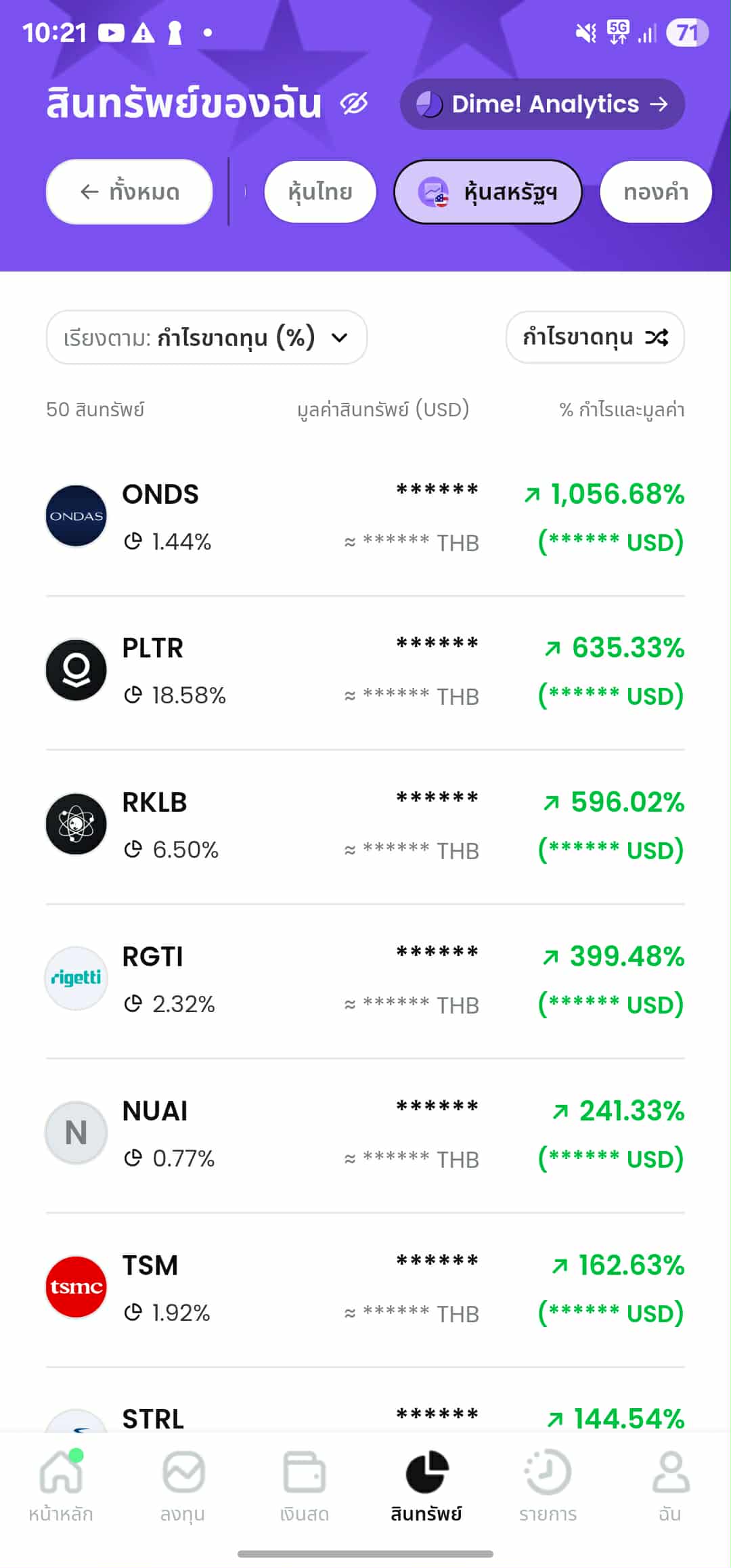Switch to the ทองคำ chip
This screenshot has width=731, height=1568.
655,192
